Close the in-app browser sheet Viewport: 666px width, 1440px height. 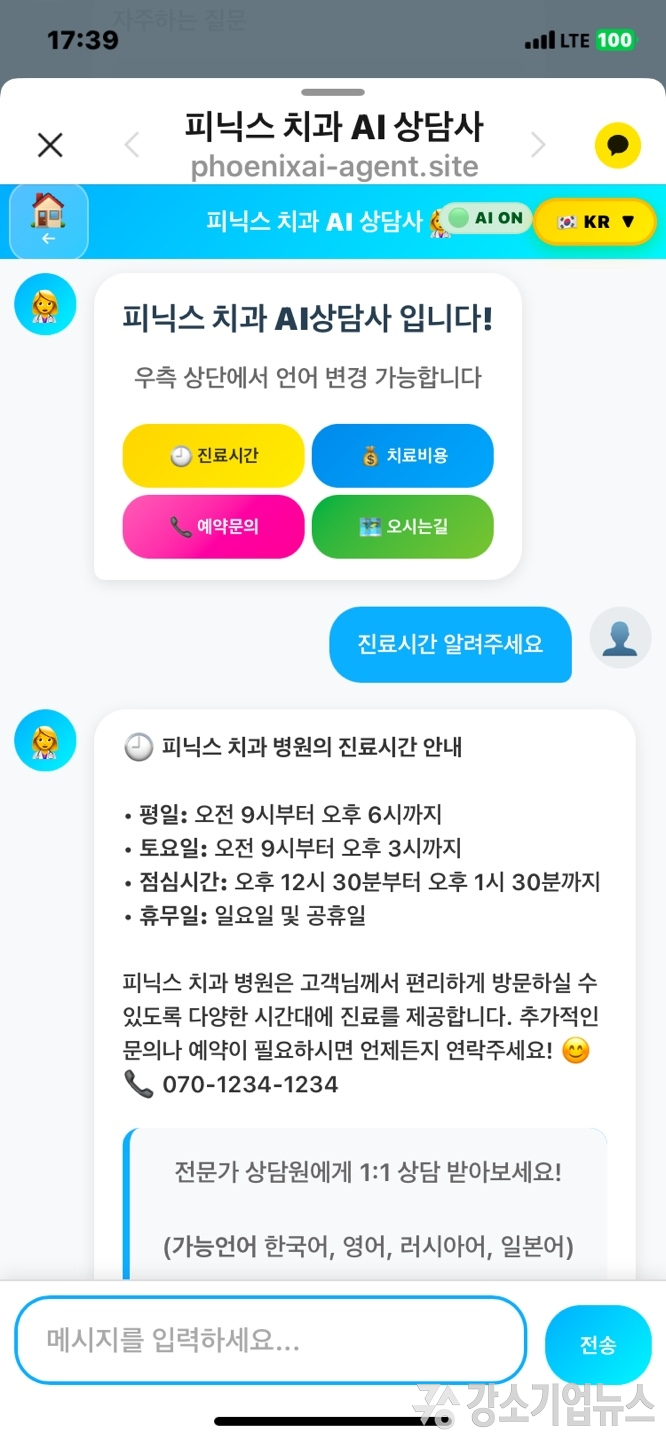(x=50, y=145)
